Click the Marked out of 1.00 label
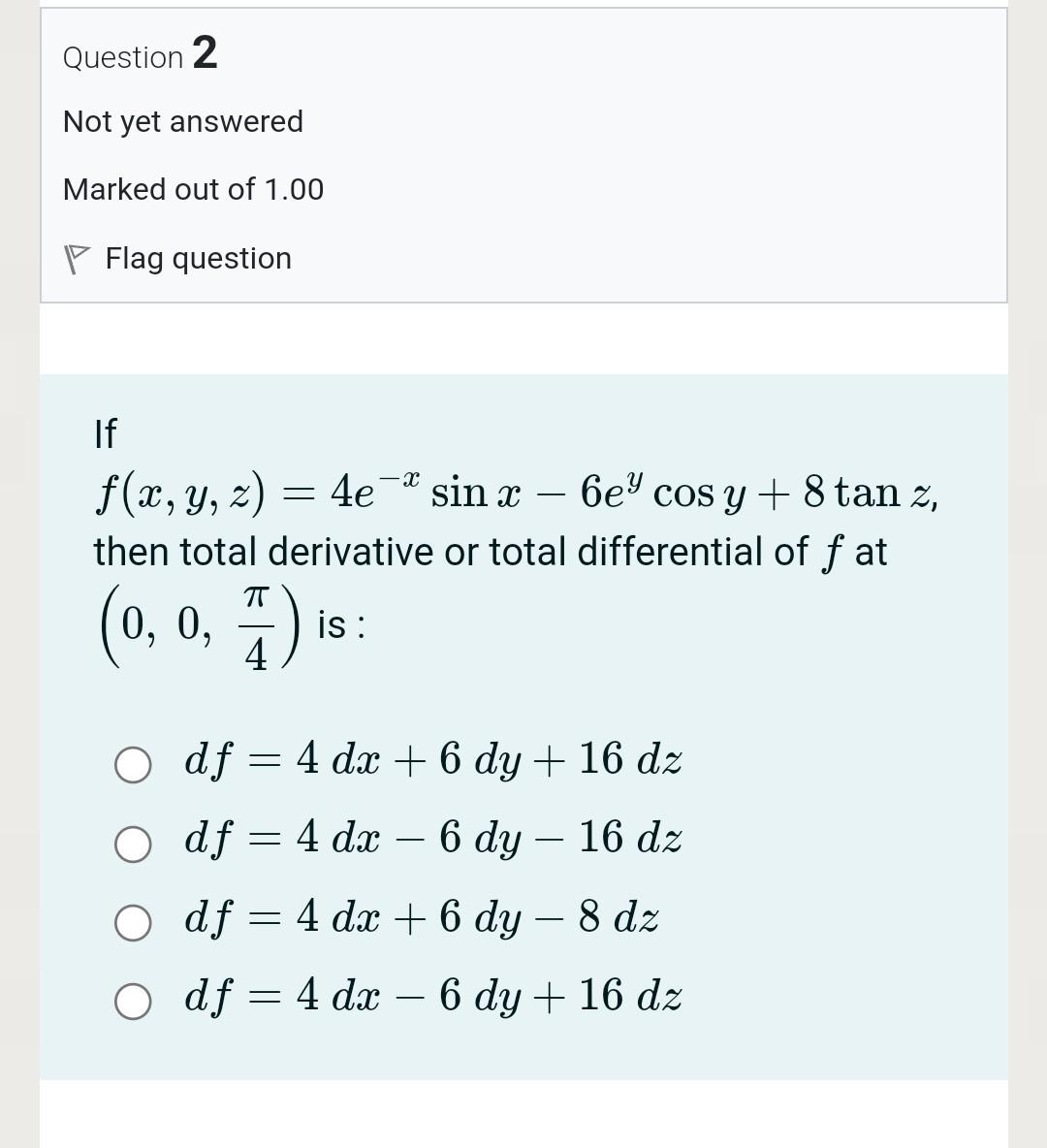This screenshot has height=1148, width=1047. click(x=193, y=189)
